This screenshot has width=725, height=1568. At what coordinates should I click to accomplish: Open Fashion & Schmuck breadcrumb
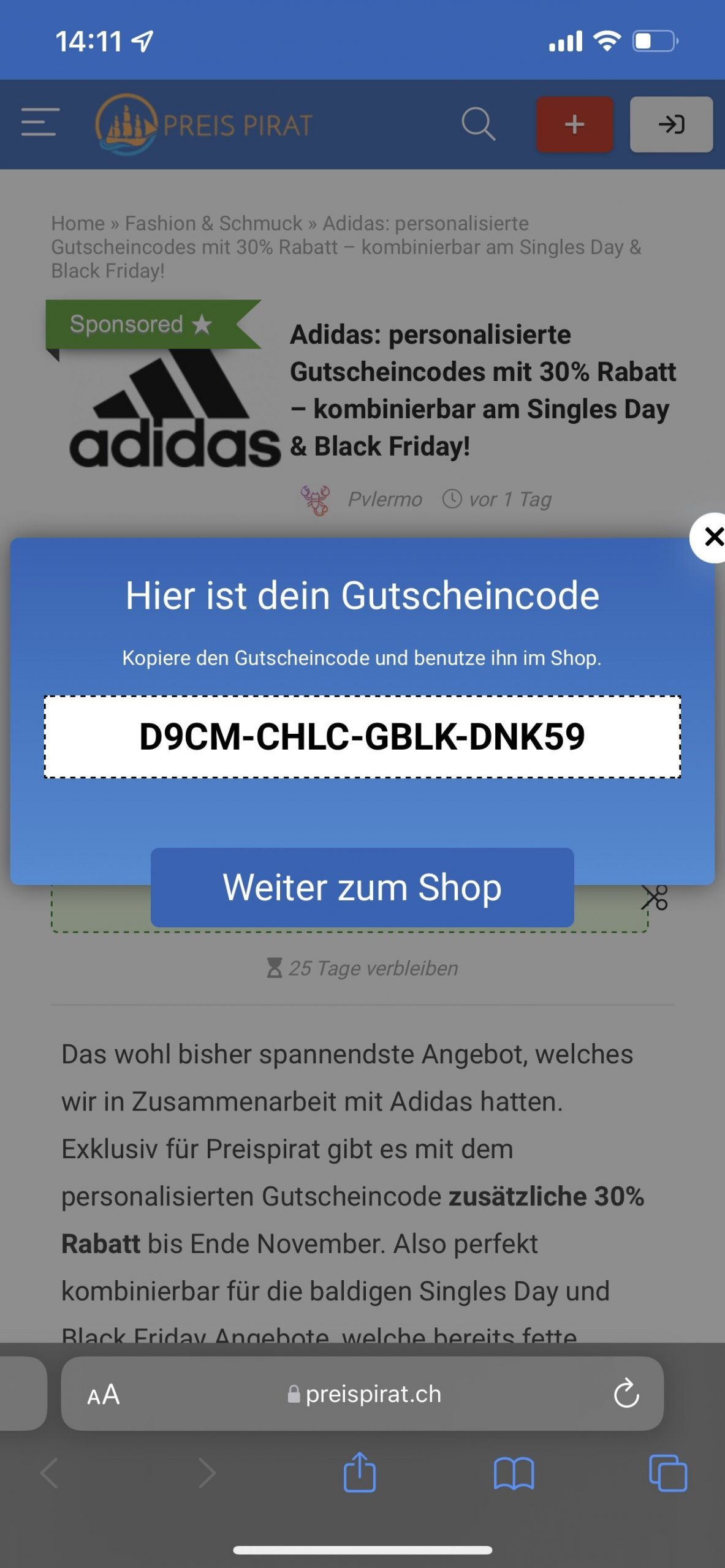click(x=213, y=224)
